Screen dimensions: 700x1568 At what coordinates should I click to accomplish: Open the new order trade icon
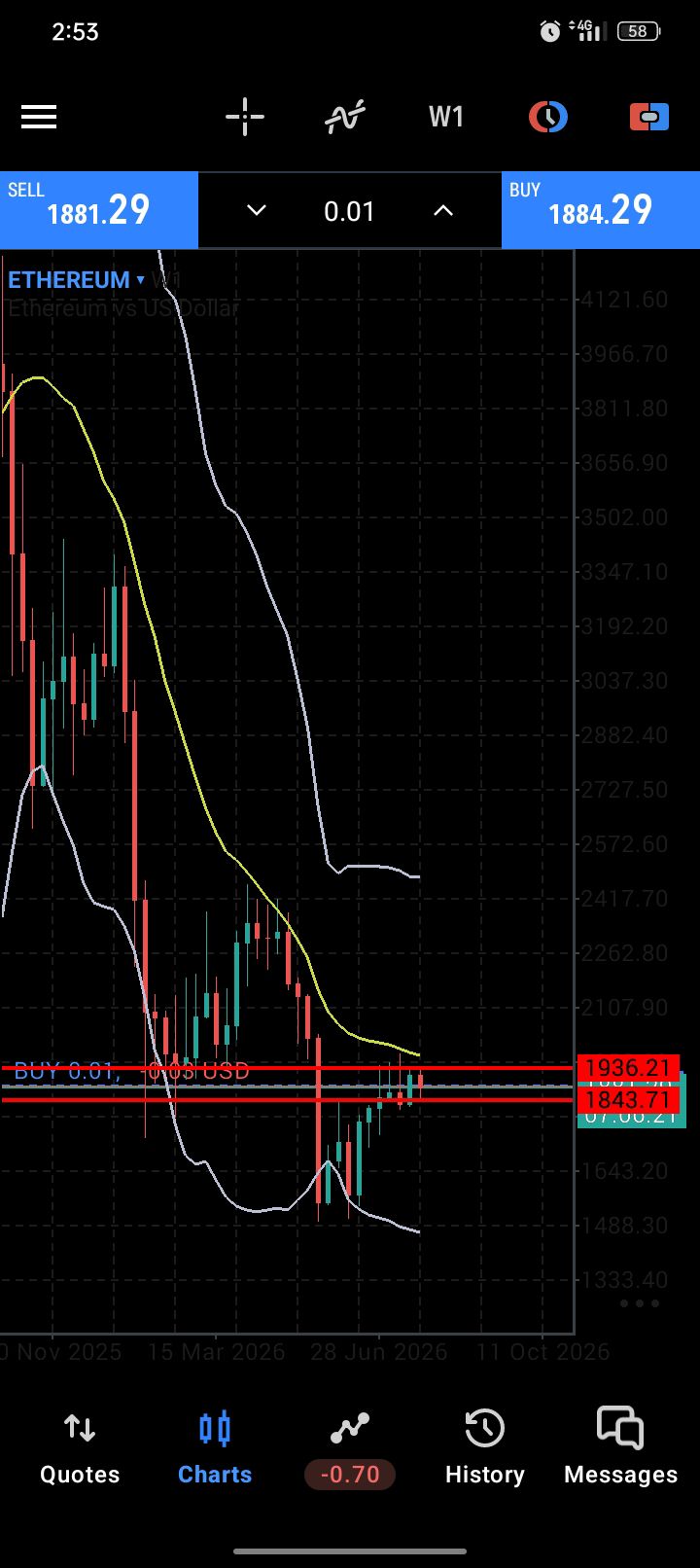649,118
